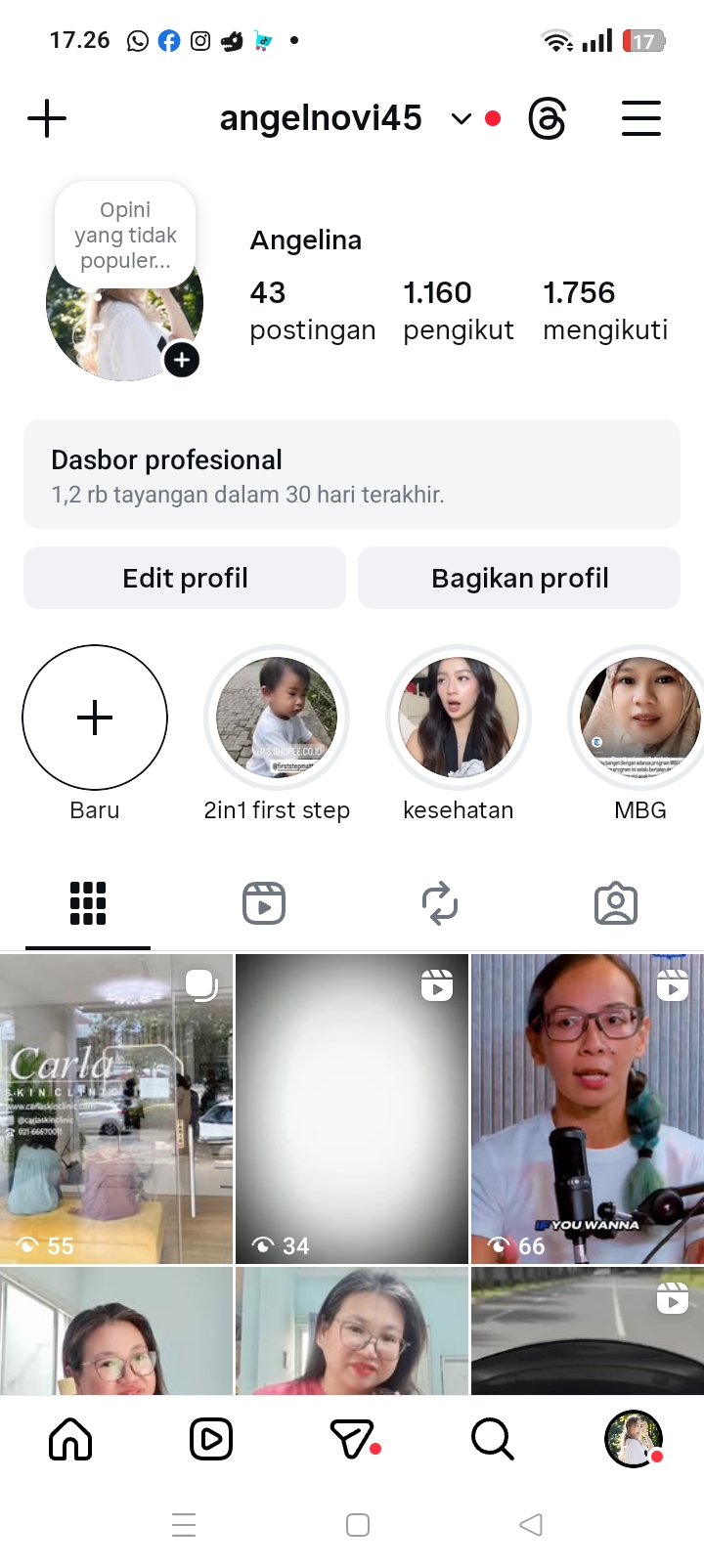
Task: Switch to the tagged photos tab
Action: pyautogui.click(x=616, y=903)
